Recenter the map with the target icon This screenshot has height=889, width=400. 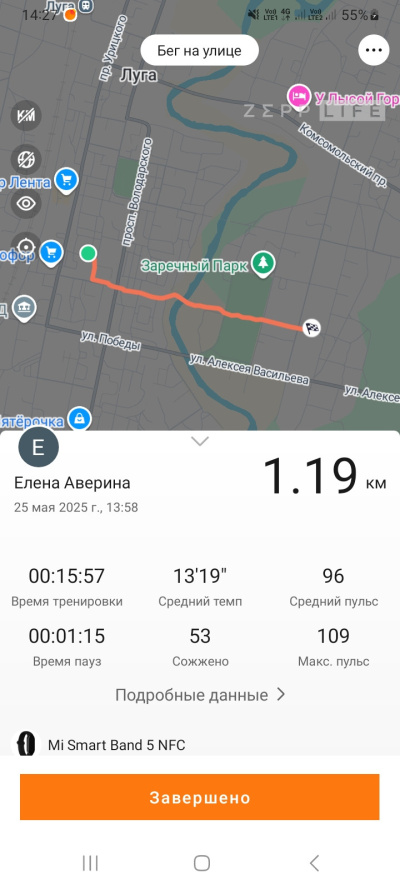point(26,248)
